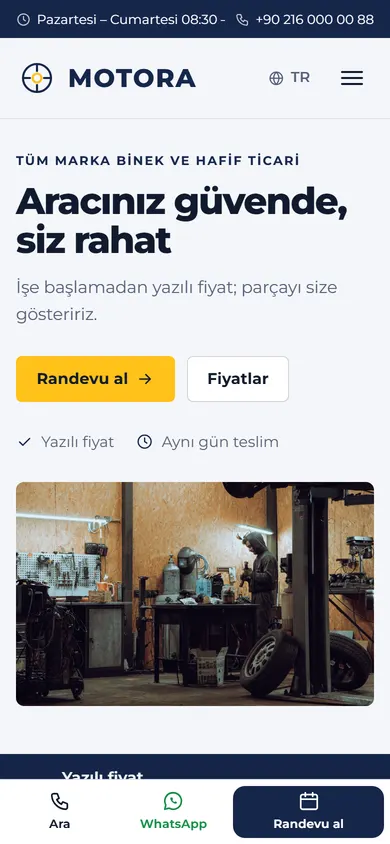Open the Fiyatlar price list
Image resolution: width=390 pixels, height=844 pixels.
point(238,379)
